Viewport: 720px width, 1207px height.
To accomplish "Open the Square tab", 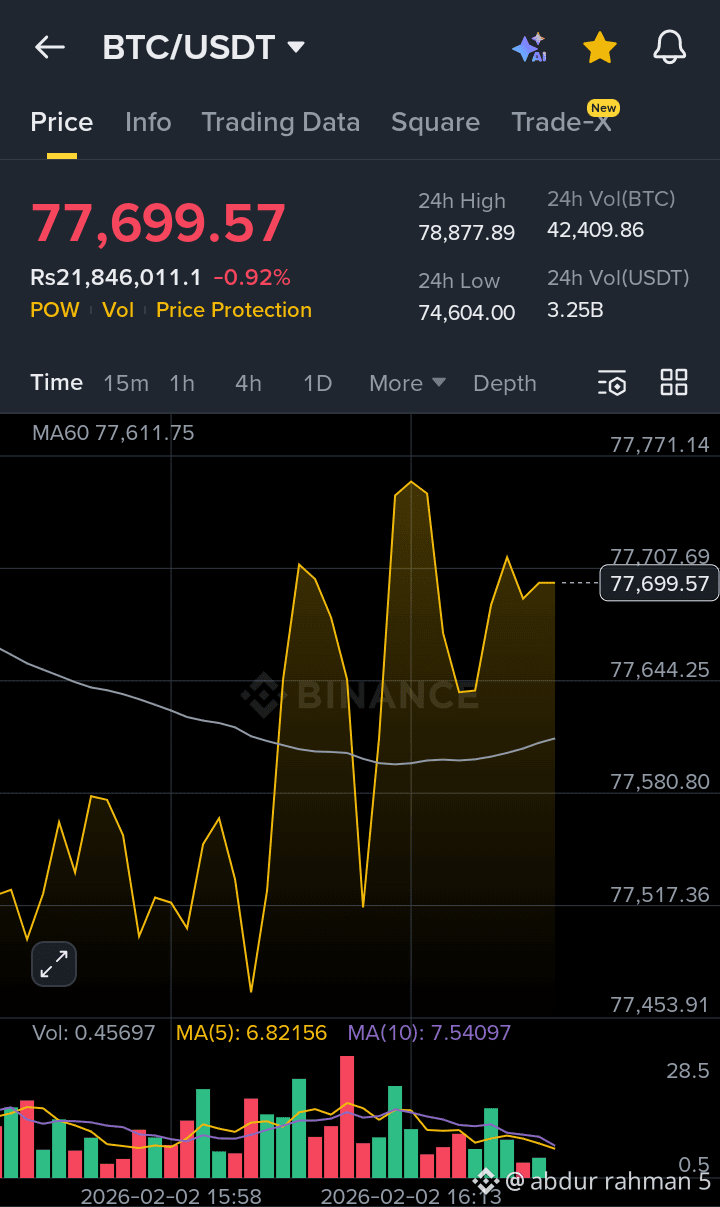I will pyautogui.click(x=435, y=122).
